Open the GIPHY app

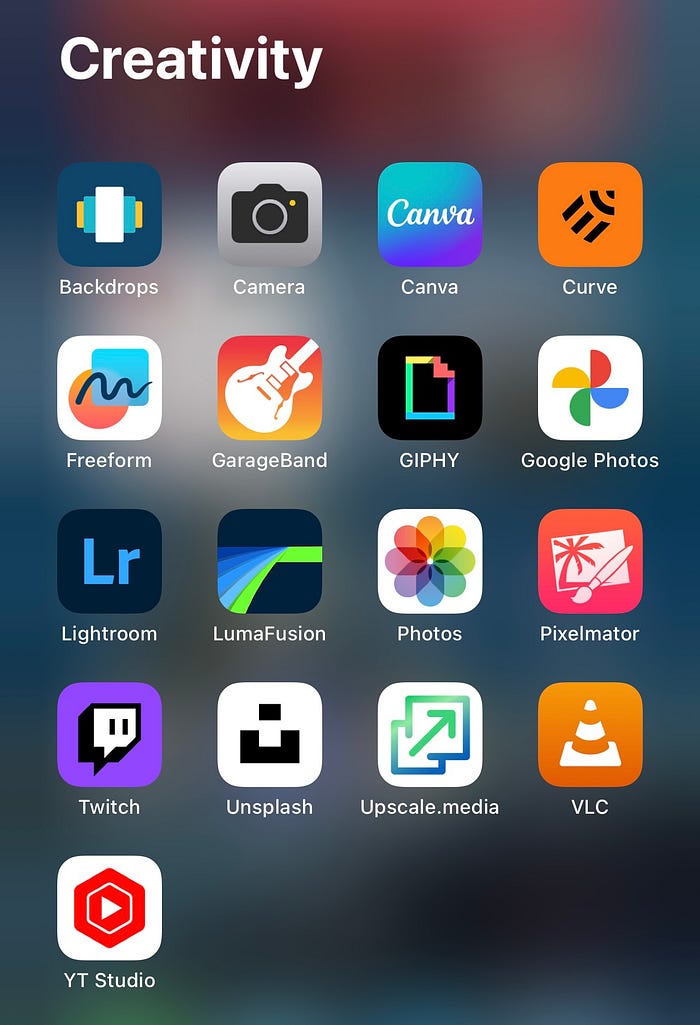coord(430,388)
